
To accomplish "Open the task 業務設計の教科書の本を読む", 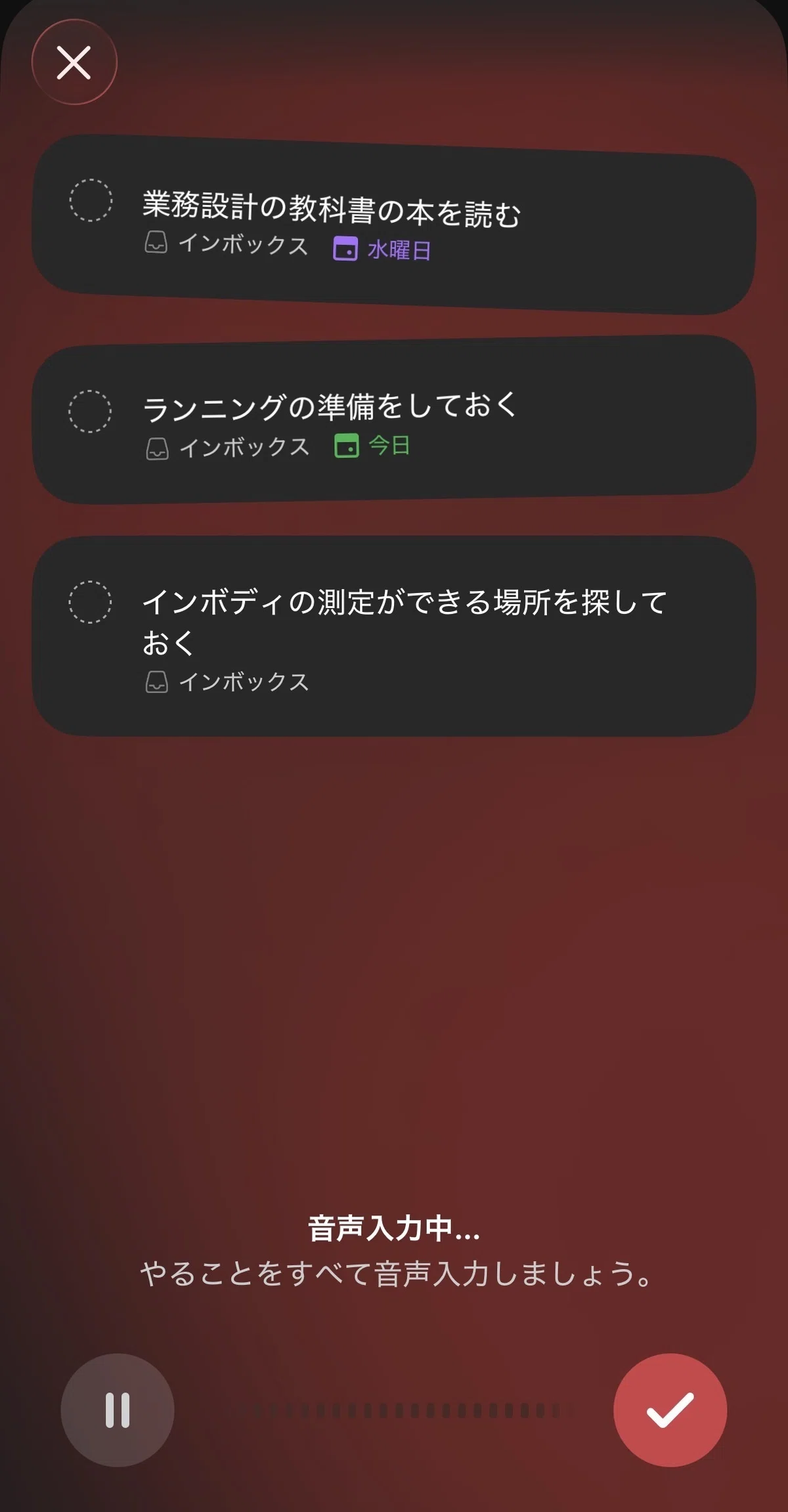I will pos(394,225).
